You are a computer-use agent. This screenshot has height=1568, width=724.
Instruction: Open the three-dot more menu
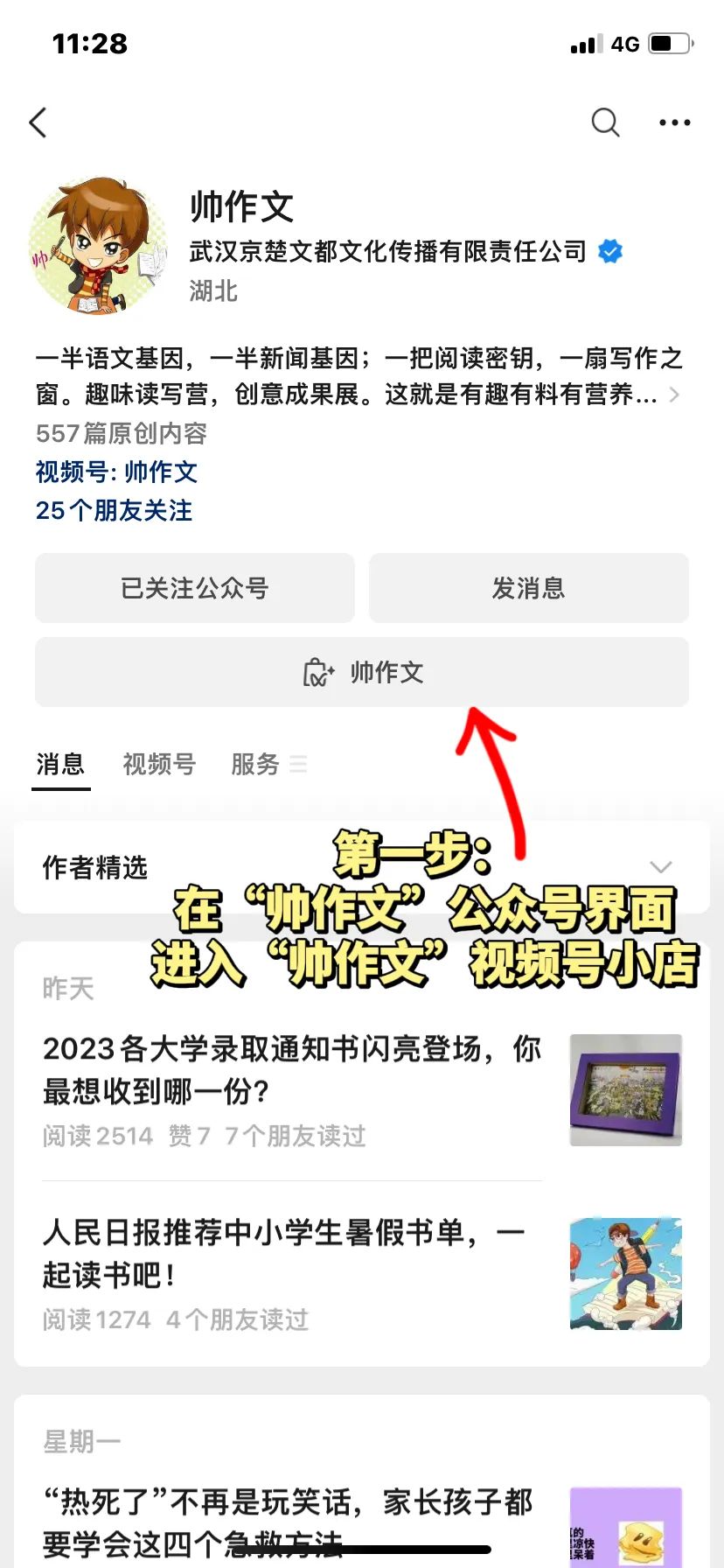pyautogui.click(x=674, y=122)
